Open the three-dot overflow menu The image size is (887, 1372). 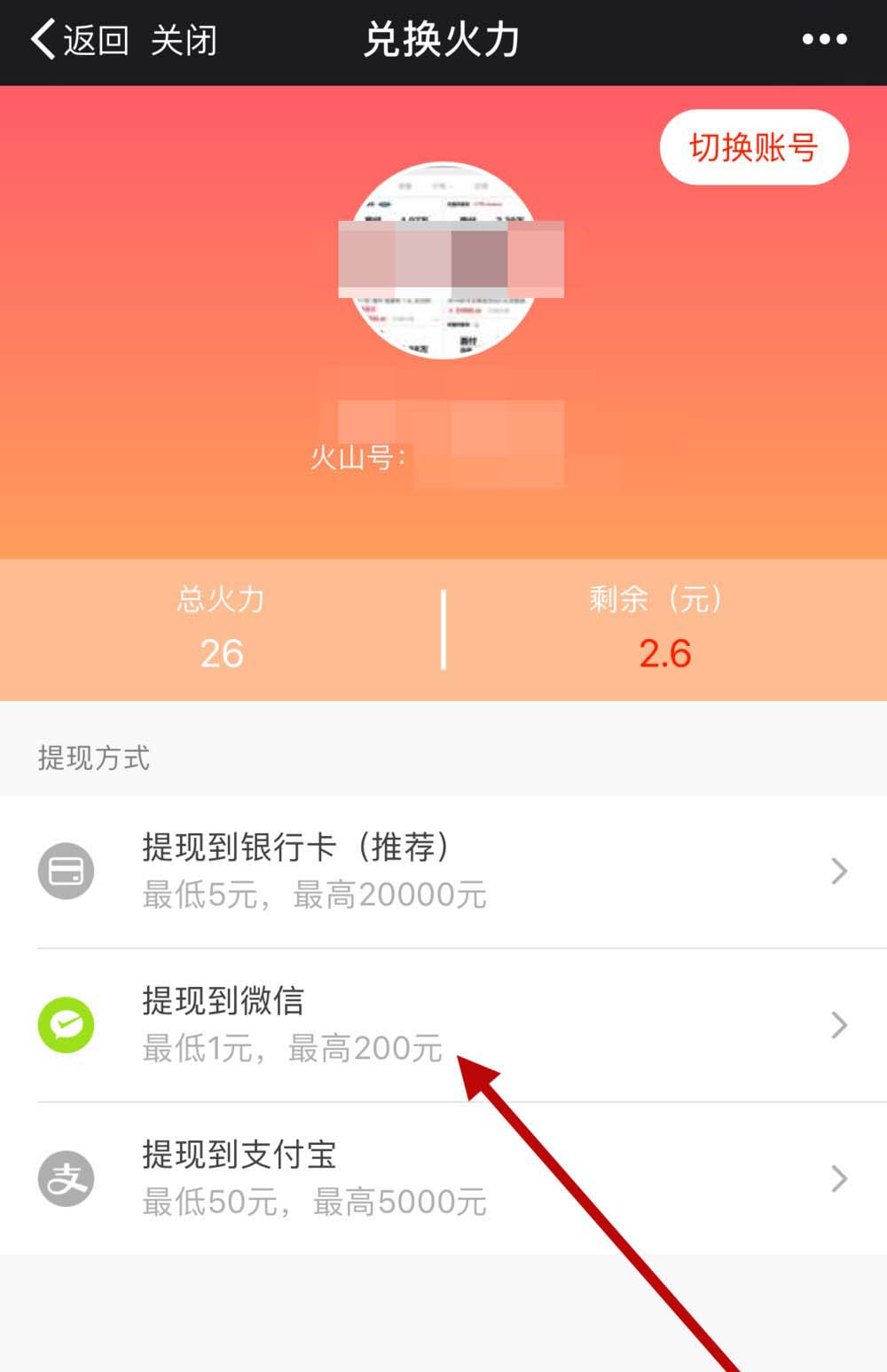pos(824,40)
